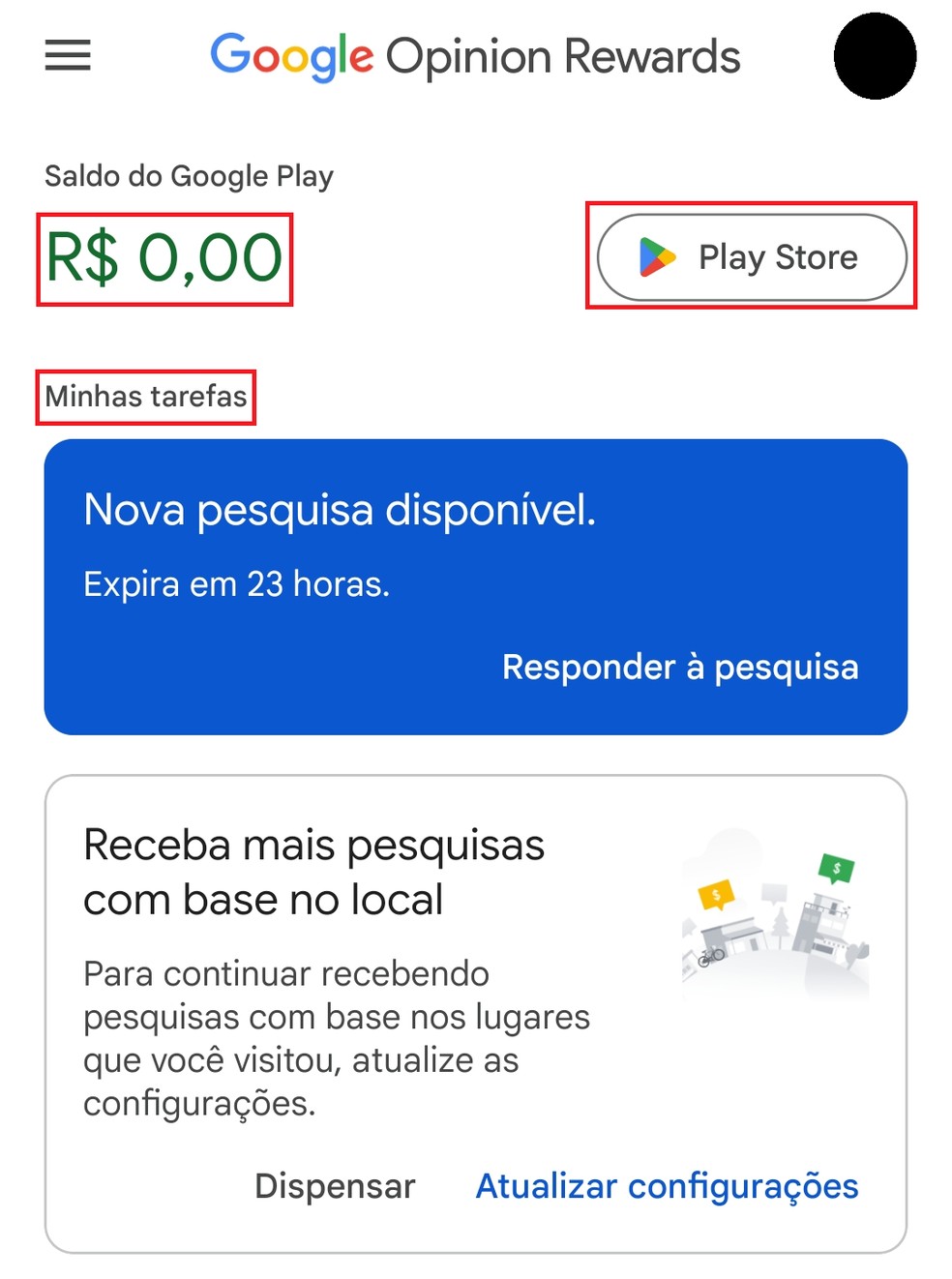This screenshot has width=952, height=1279.
Task: Tap the green 'R$ 0,00' balance amount
Action: click(163, 256)
